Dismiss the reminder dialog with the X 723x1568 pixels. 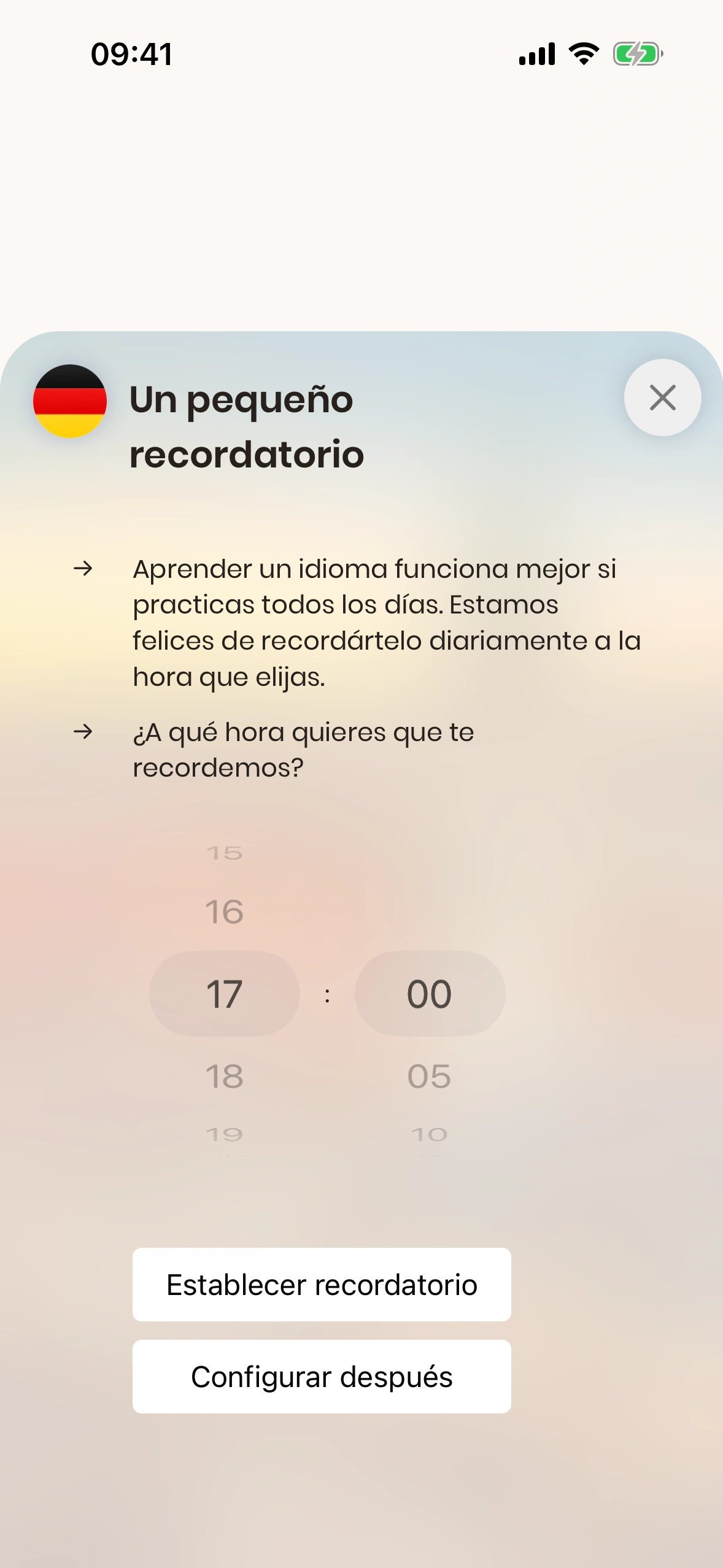(x=662, y=398)
